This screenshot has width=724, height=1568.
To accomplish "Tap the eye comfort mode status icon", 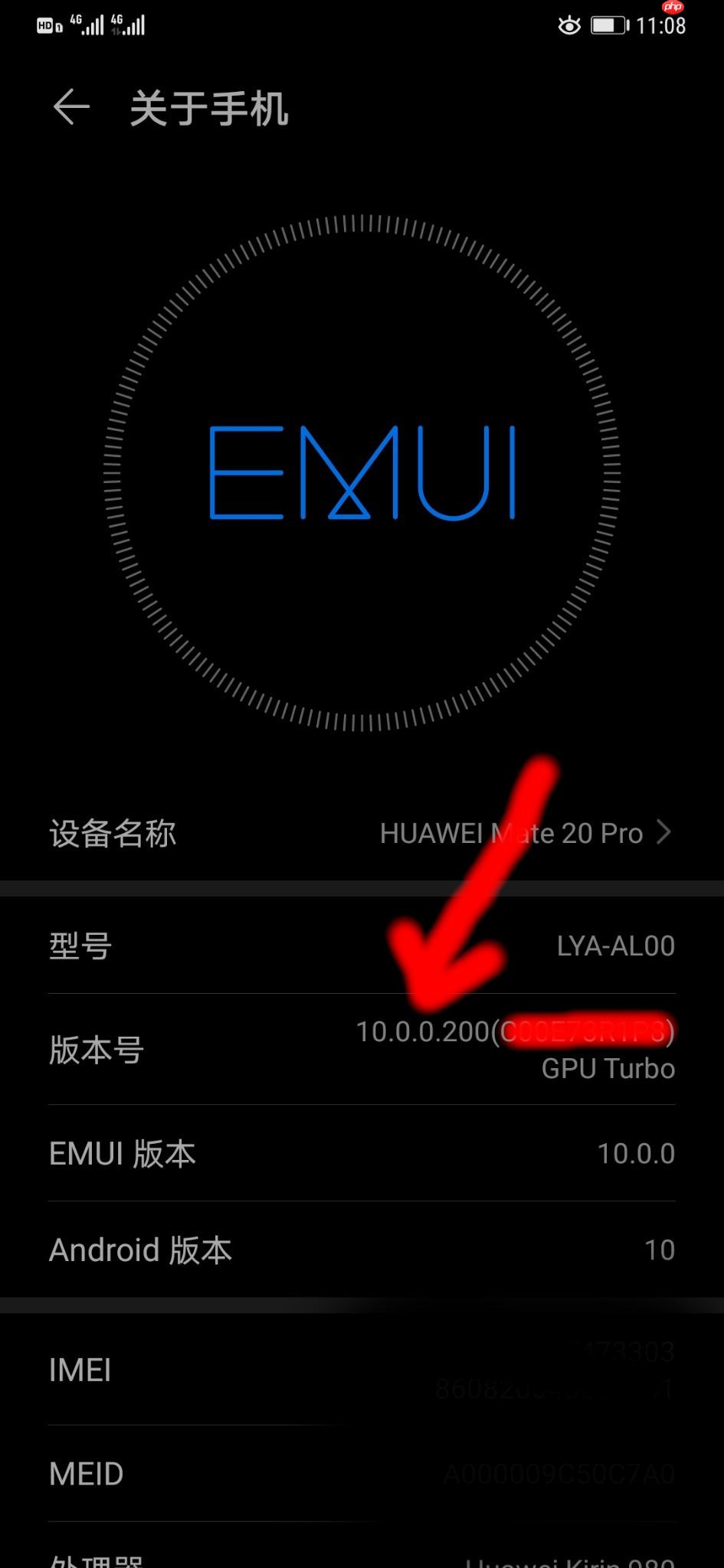I will (568, 25).
